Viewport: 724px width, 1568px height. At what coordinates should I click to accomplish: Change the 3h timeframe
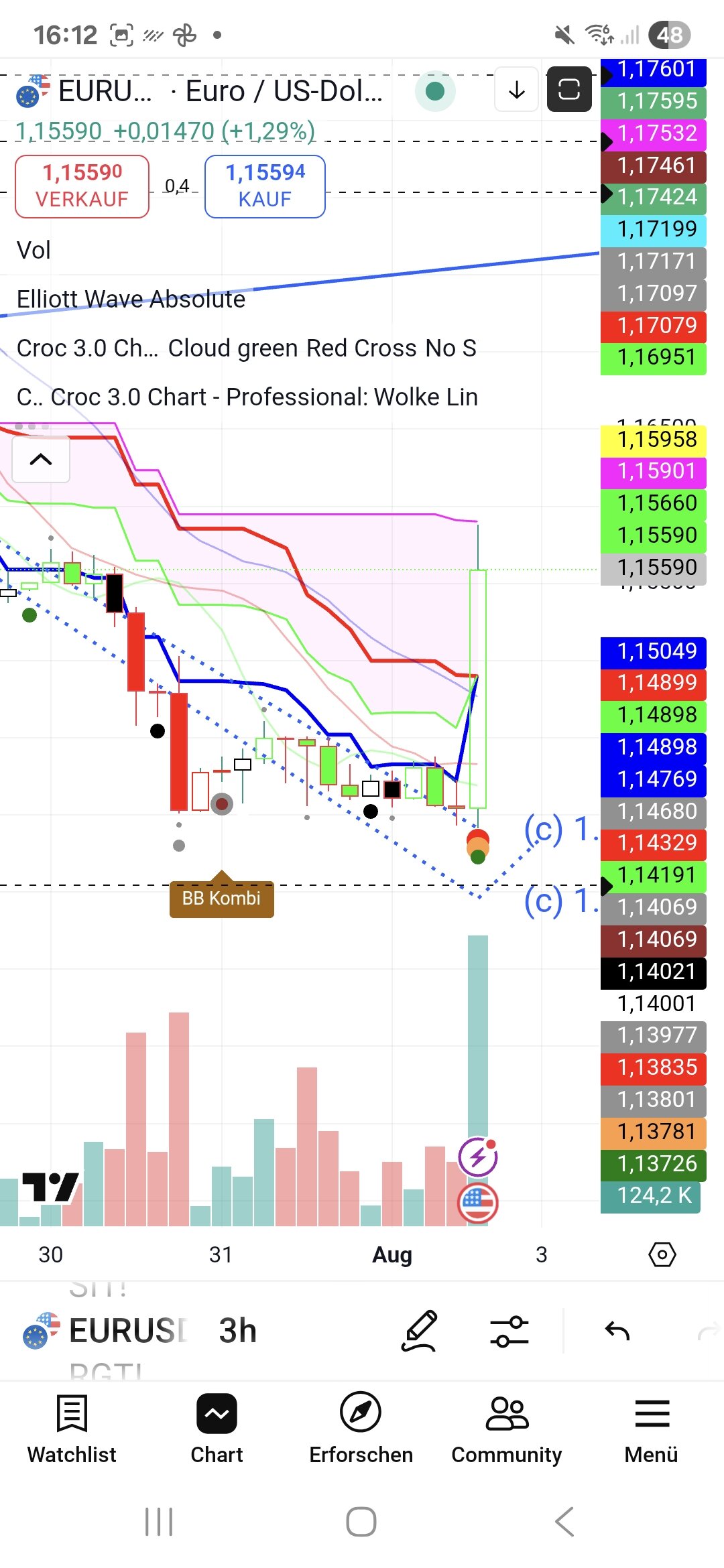(x=238, y=1331)
